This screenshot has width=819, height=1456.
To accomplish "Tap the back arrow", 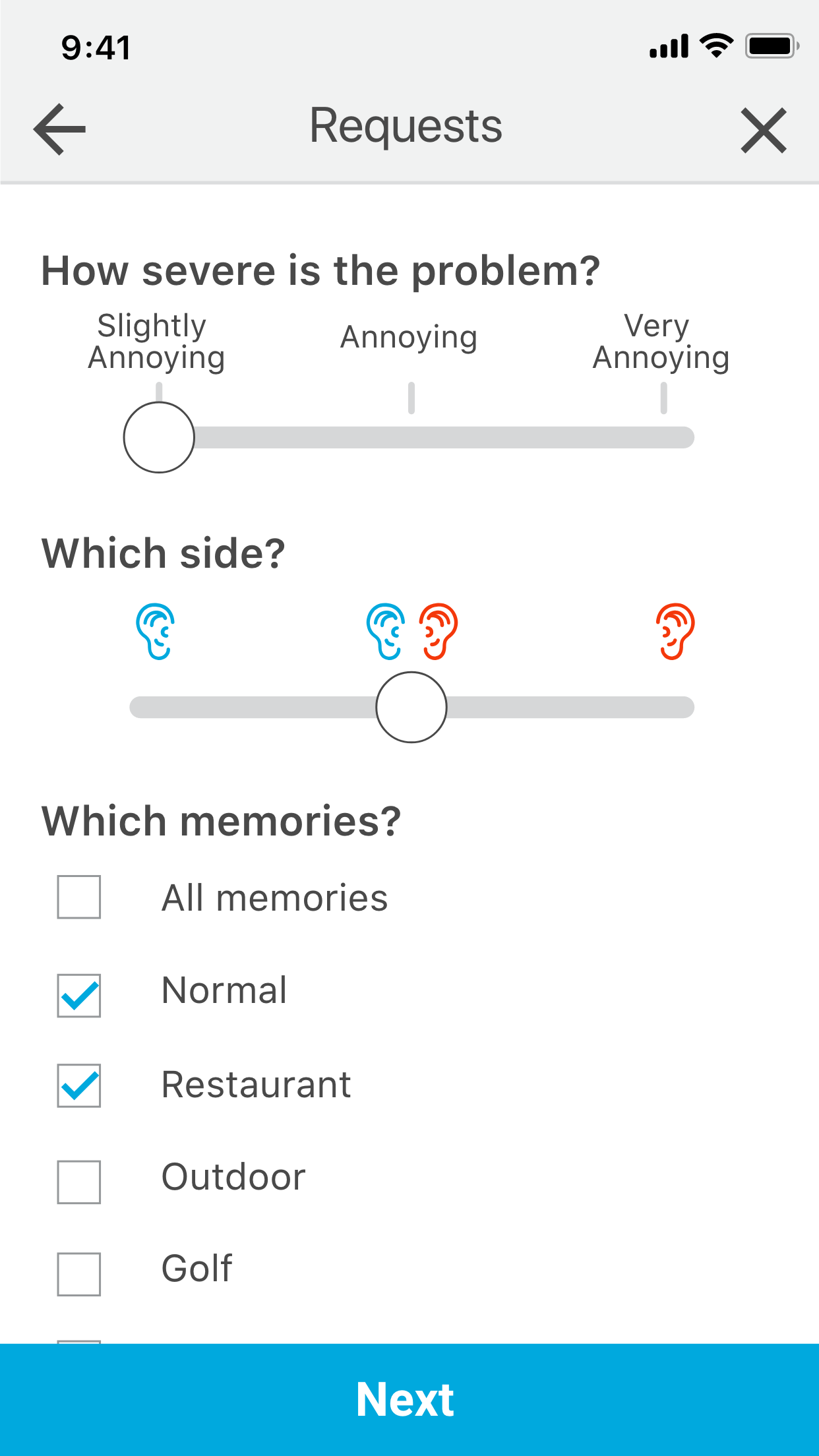I will (58, 129).
